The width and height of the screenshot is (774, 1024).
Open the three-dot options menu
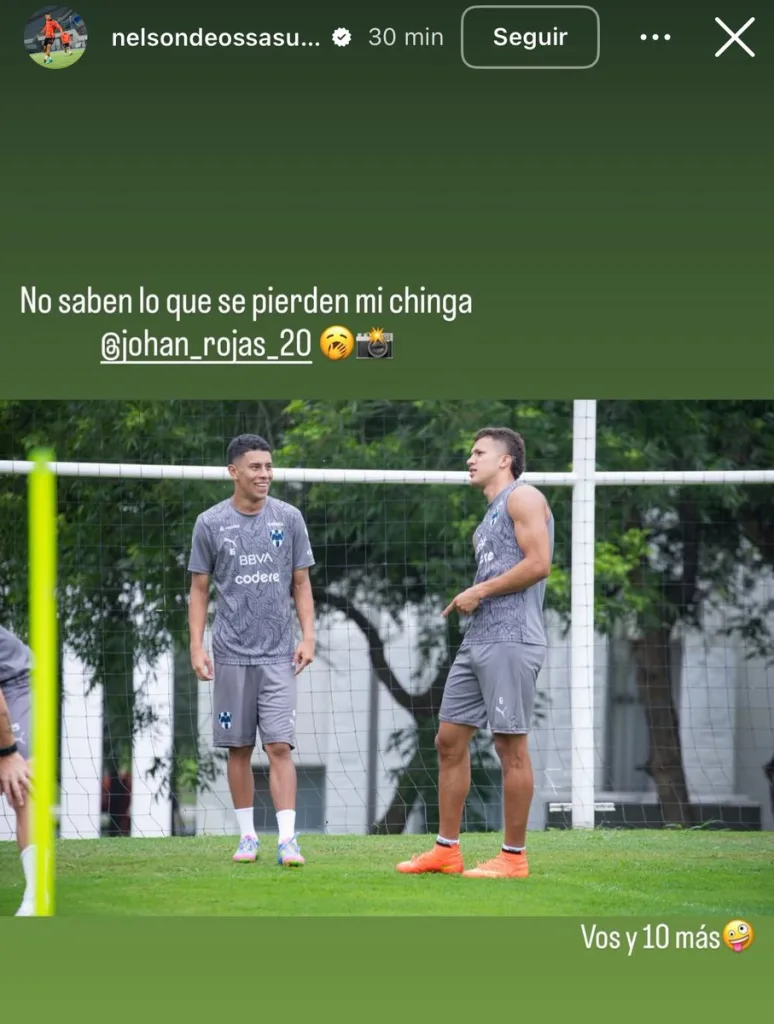click(655, 37)
